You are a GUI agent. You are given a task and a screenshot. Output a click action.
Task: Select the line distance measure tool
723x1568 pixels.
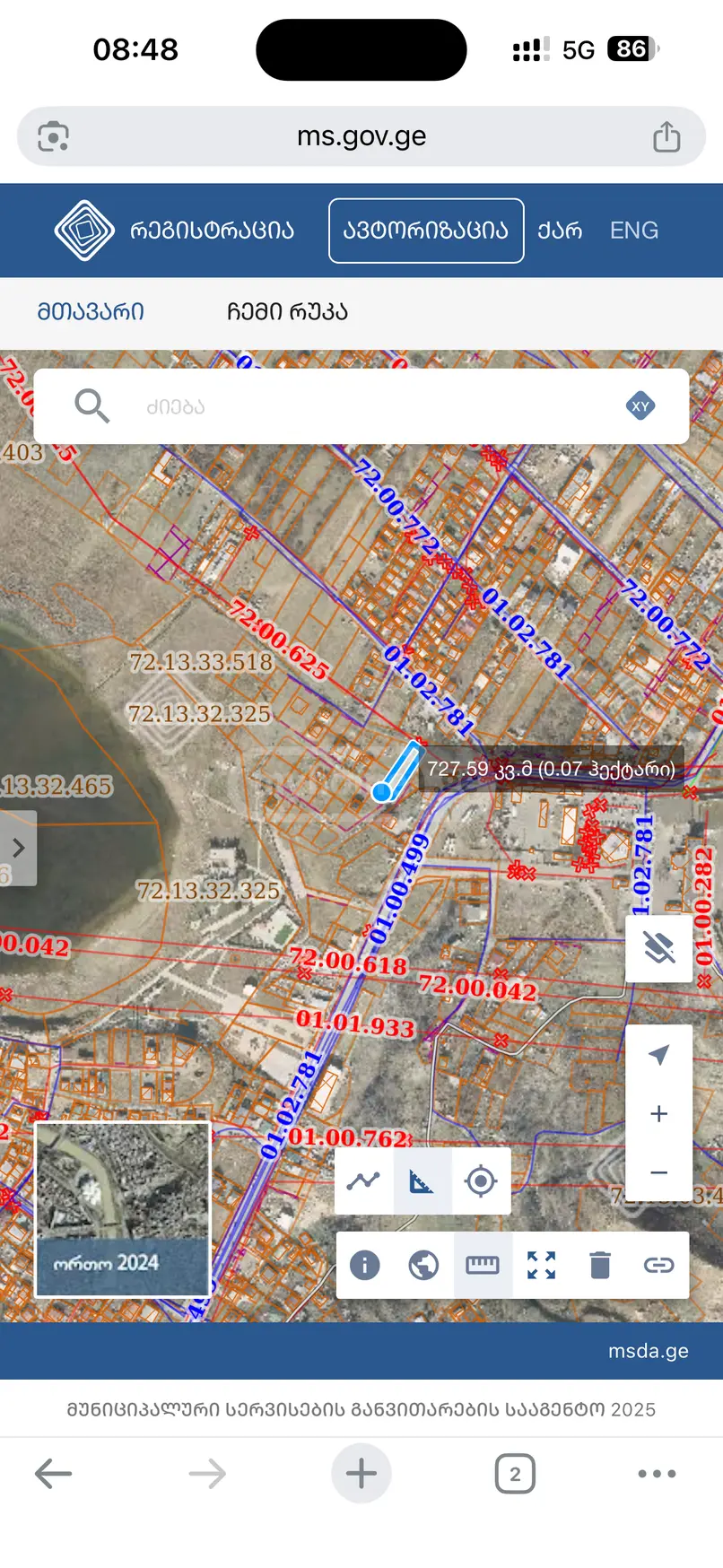click(x=363, y=1180)
